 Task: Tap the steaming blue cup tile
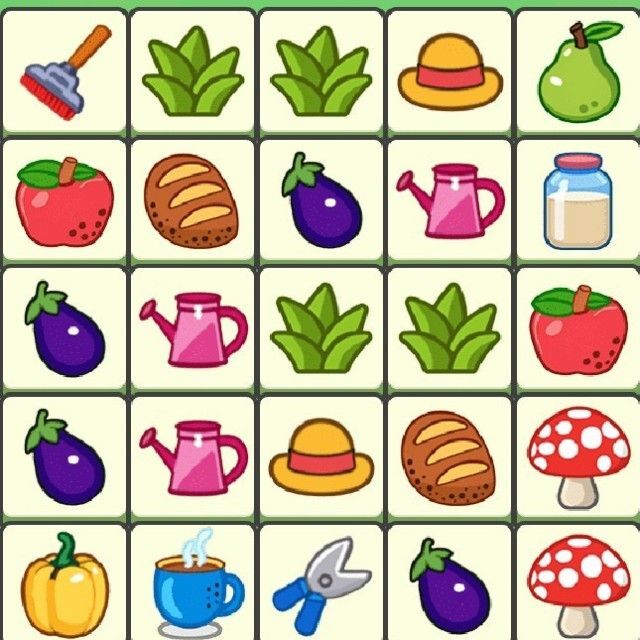193,584
